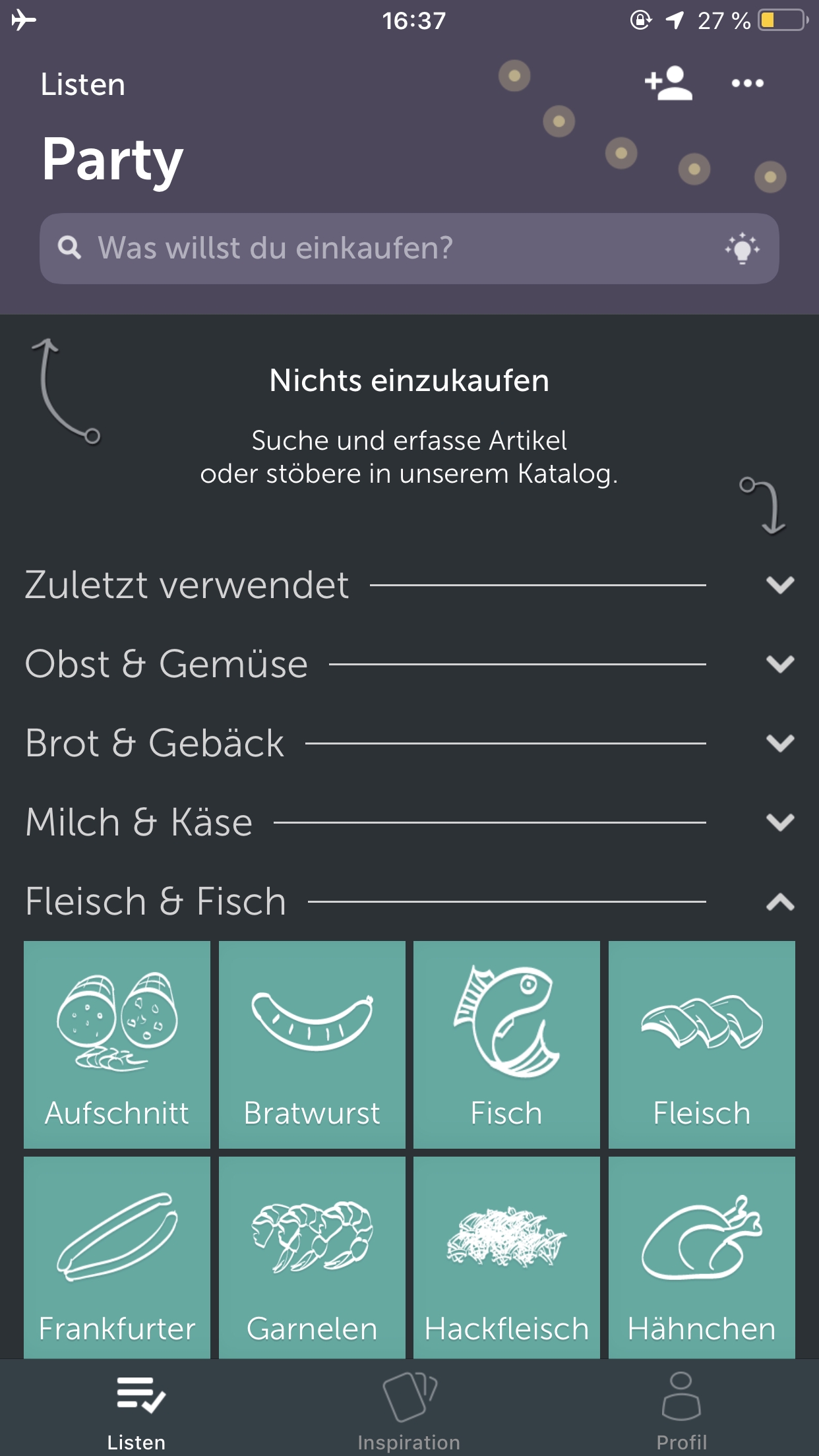Expand the Milch & Käse category
Image resolution: width=819 pixels, height=1456 pixels.
pyautogui.click(x=780, y=822)
